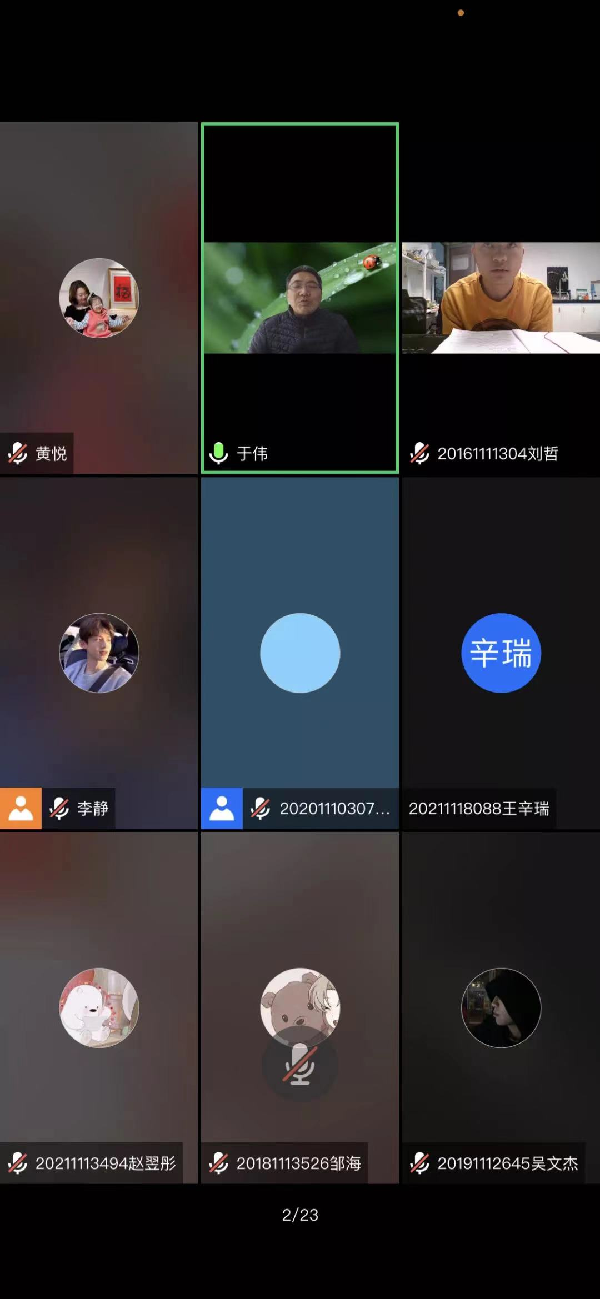Viewport: 600px width, 1299px height.
Task: Select 于伟's speaking video tile
Action: tap(300, 297)
